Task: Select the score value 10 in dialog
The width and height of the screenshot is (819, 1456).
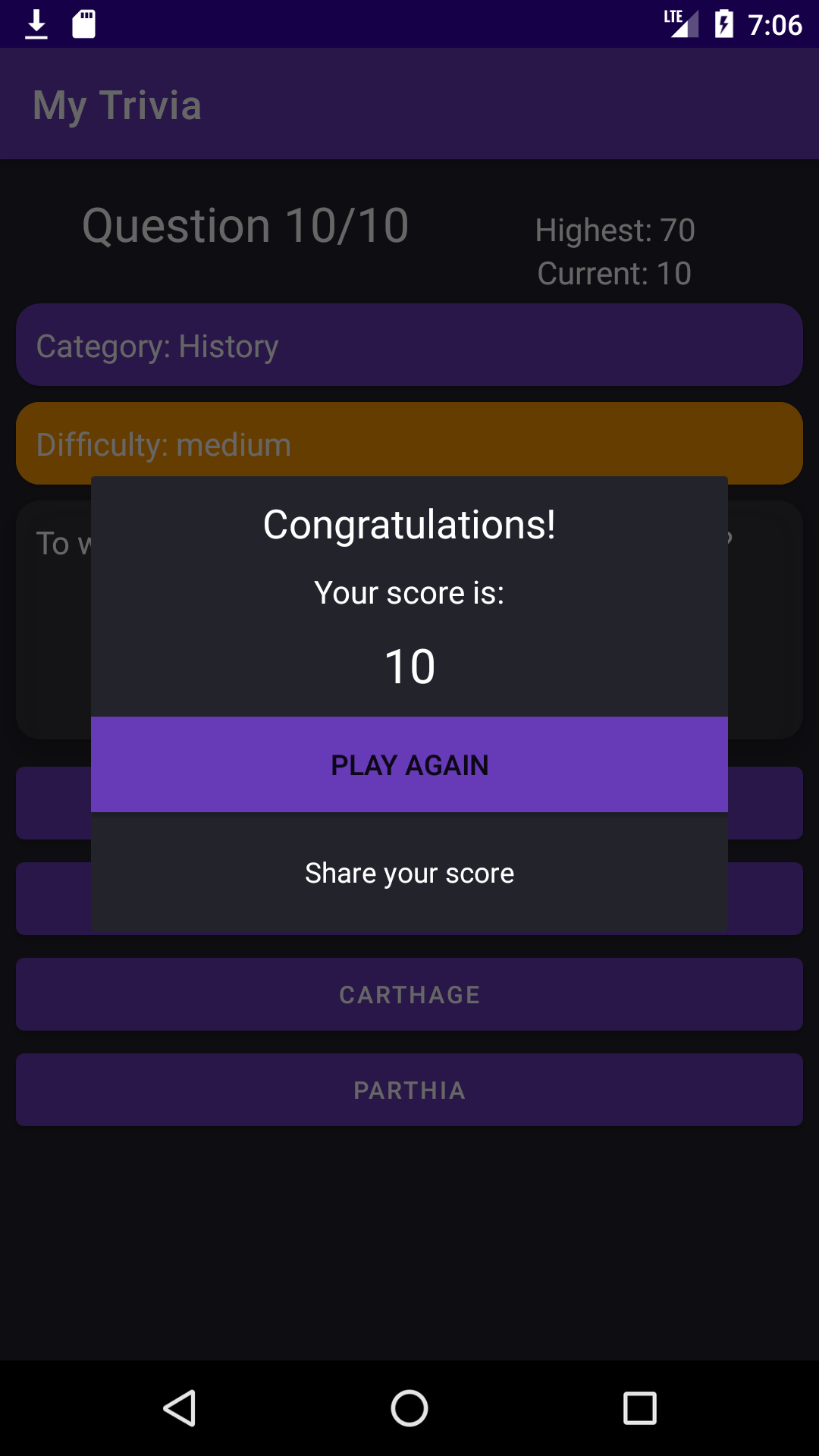Action: 409,665
